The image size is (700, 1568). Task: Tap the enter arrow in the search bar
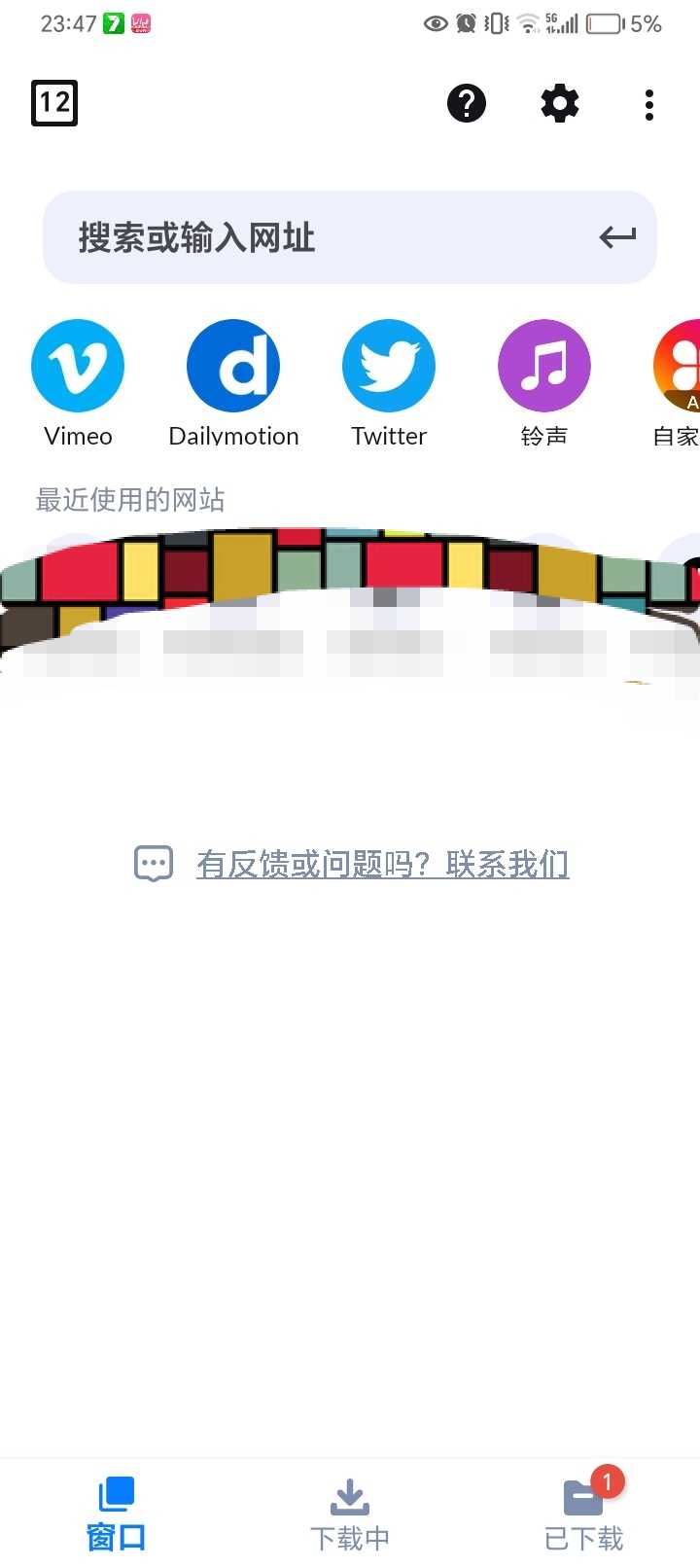click(617, 237)
